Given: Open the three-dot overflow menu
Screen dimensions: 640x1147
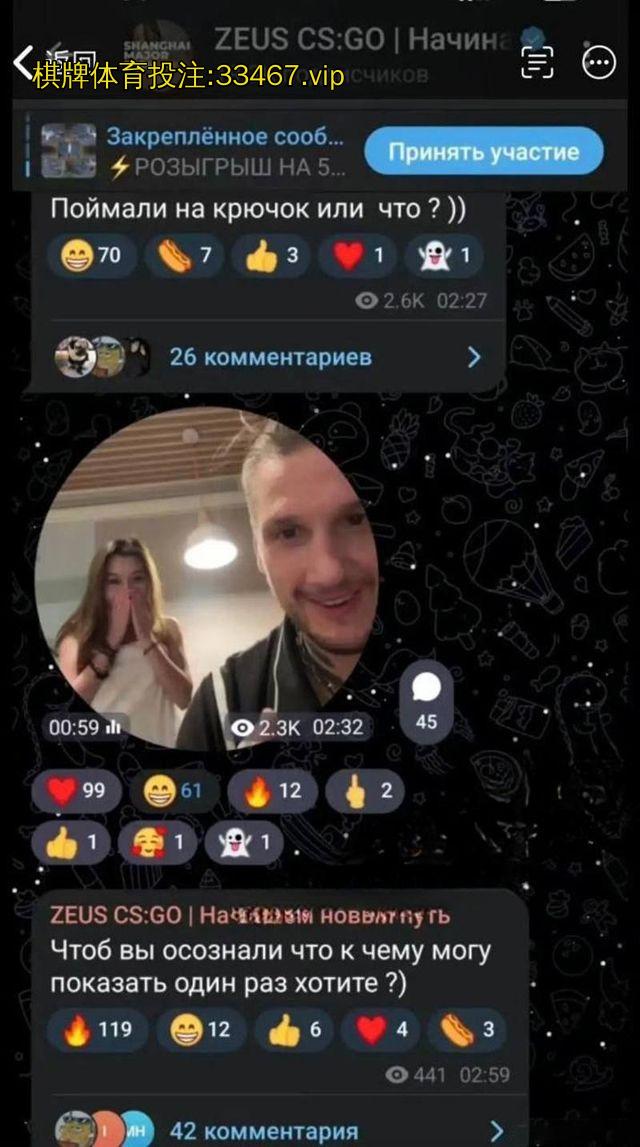Looking at the screenshot, I should point(599,62).
